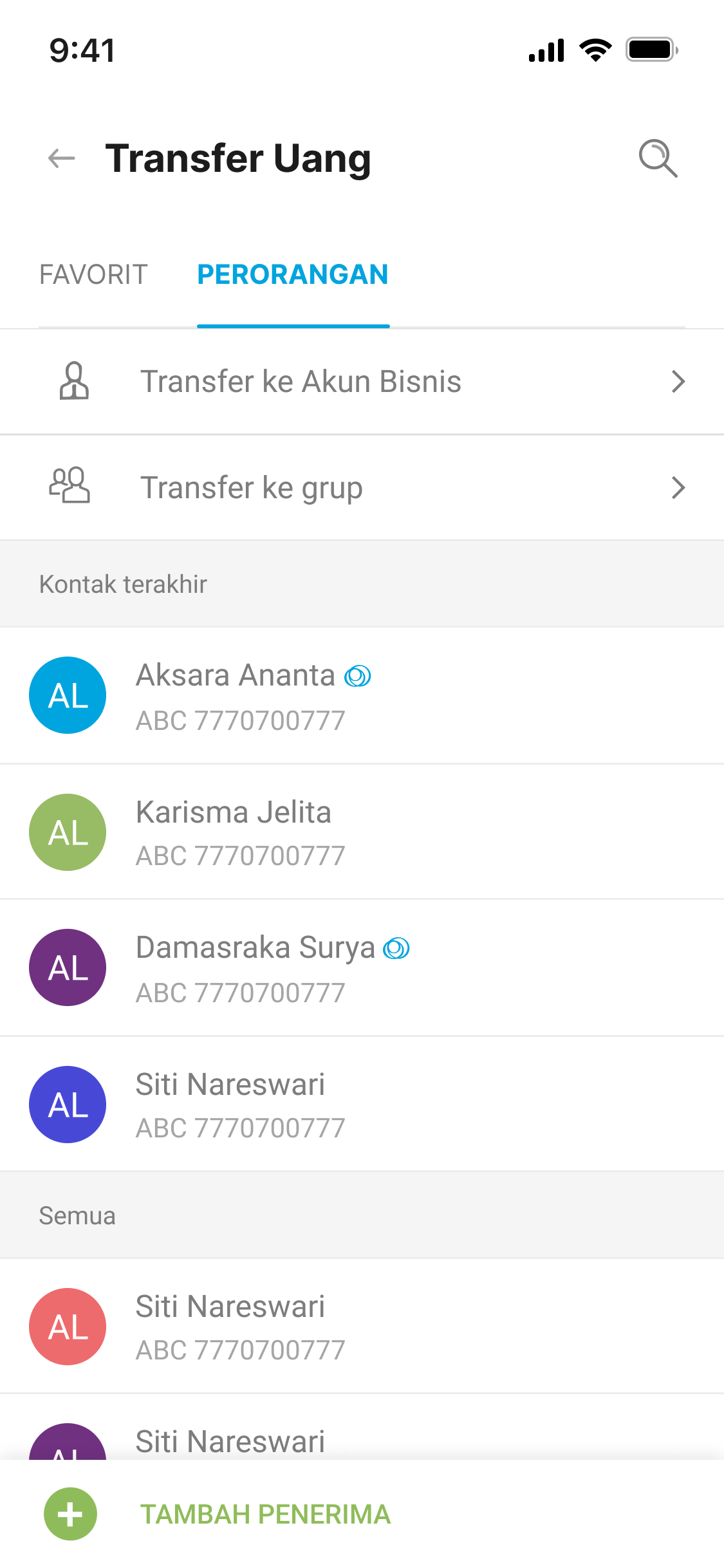Choose Siti Nareswari with the red avatar
Screen dimensions: 724x1568
coord(362,1327)
